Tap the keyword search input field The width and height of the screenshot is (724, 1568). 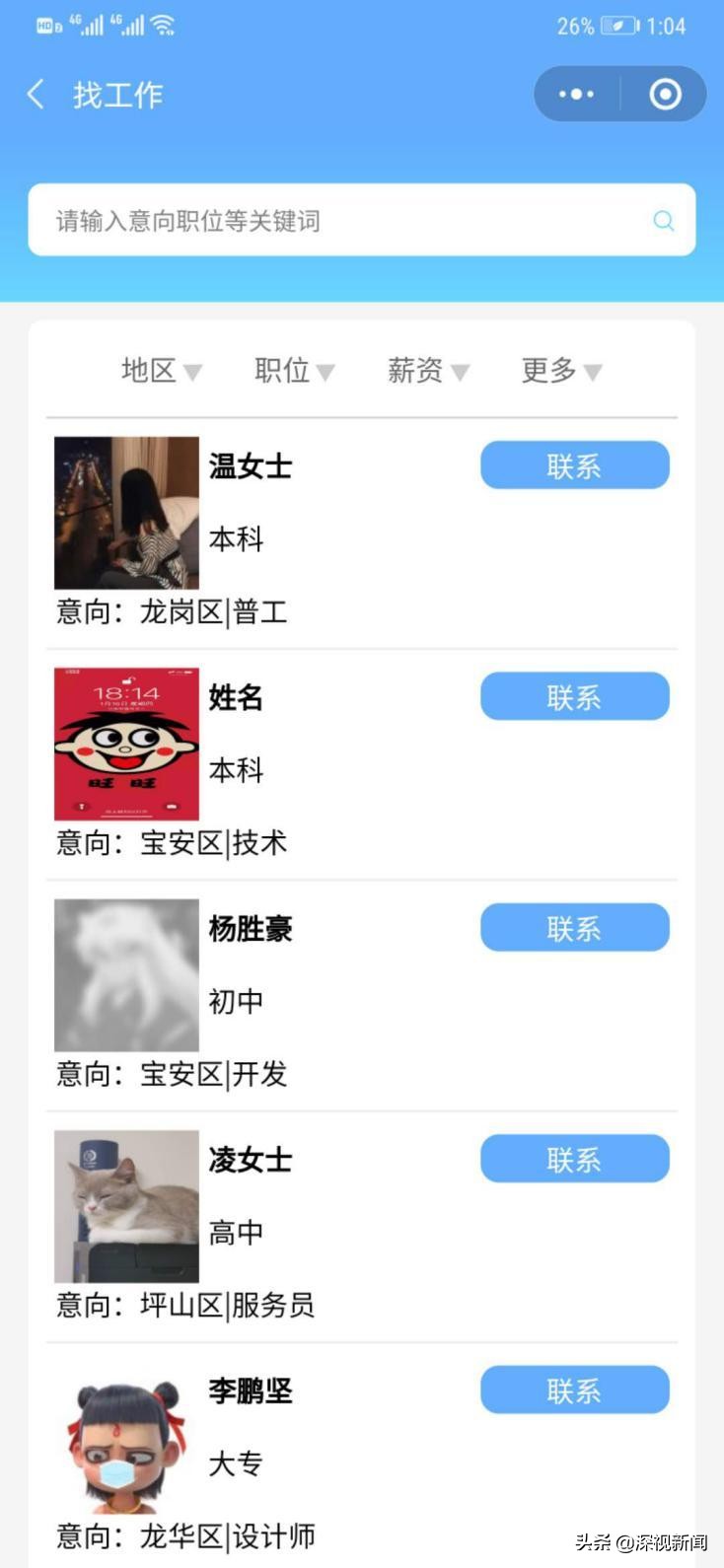click(296, 221)
